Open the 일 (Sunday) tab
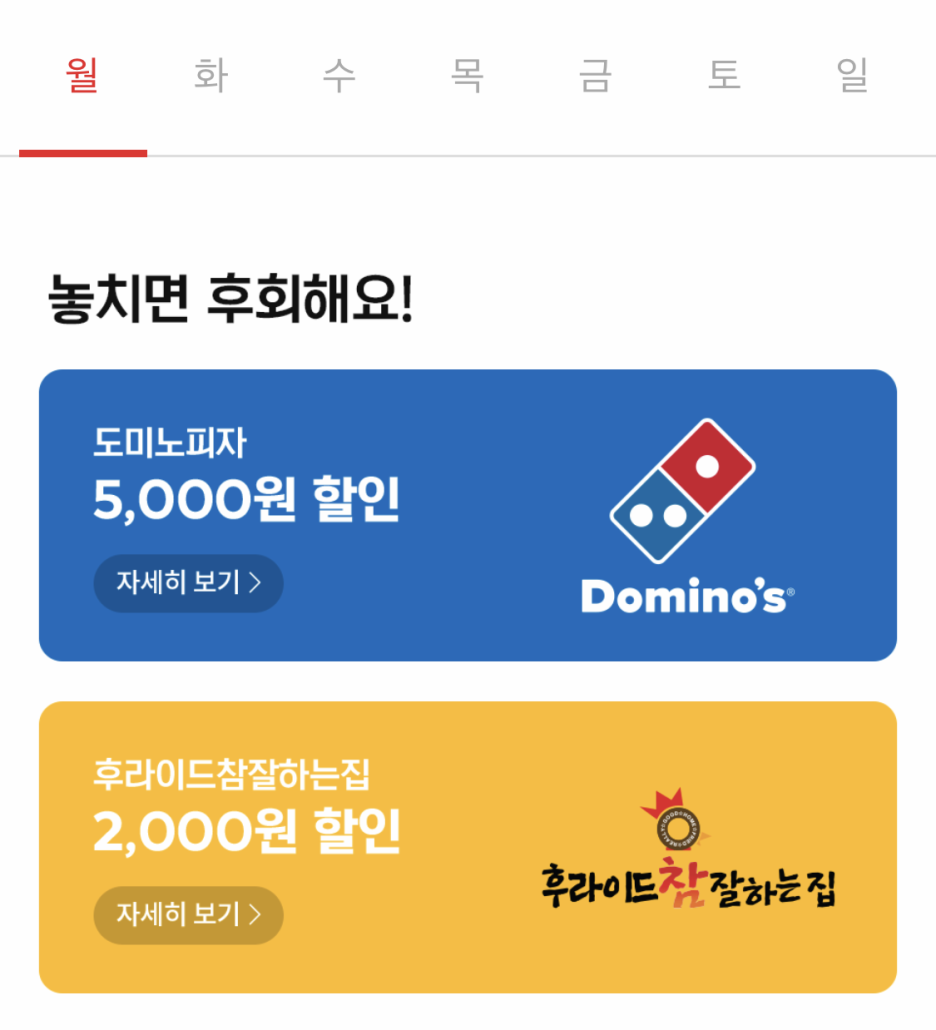936x1030 pixels. 852,77
